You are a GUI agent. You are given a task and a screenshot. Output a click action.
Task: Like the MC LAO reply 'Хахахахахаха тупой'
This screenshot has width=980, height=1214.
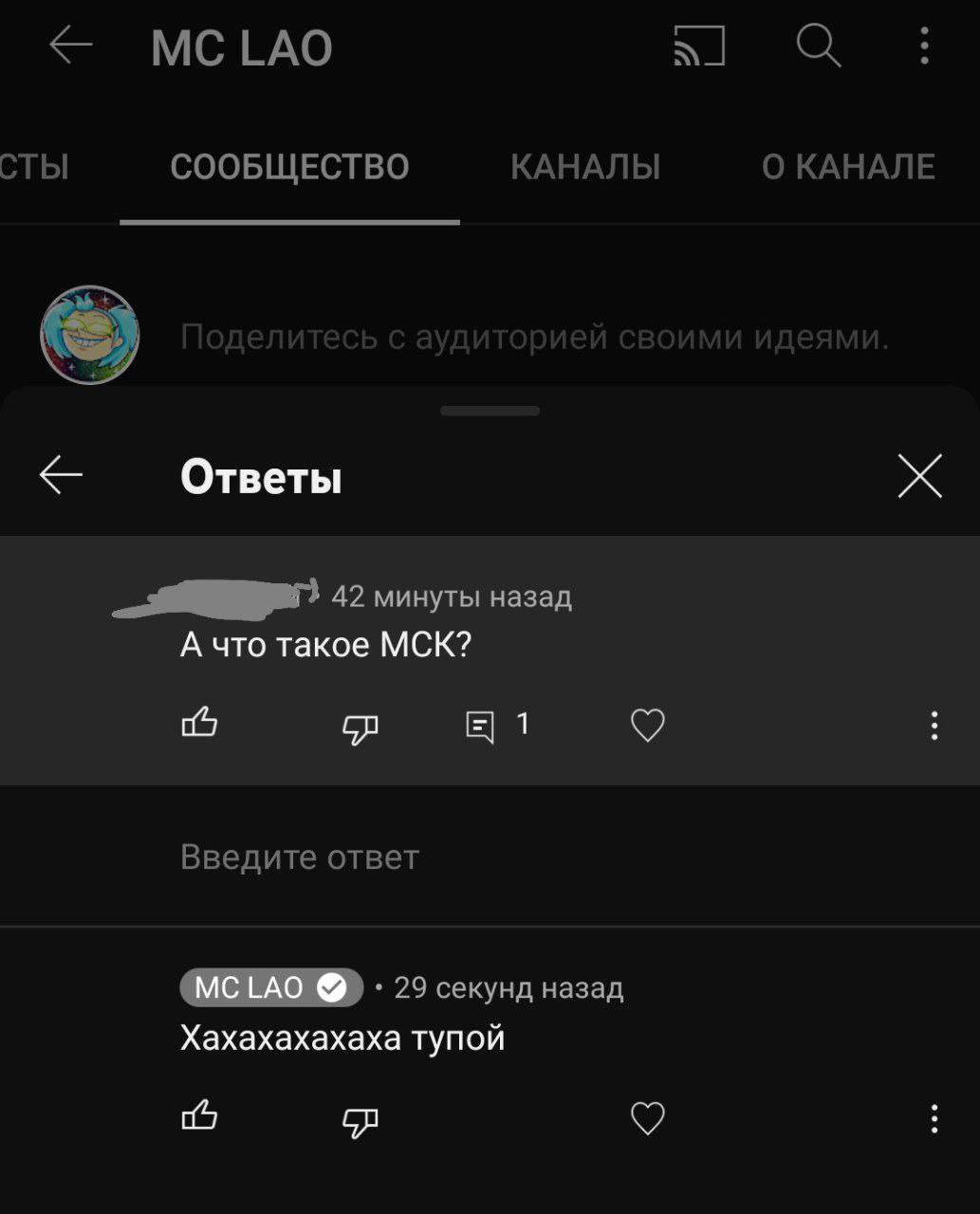pyautogui.click(x=199, y=1116)
